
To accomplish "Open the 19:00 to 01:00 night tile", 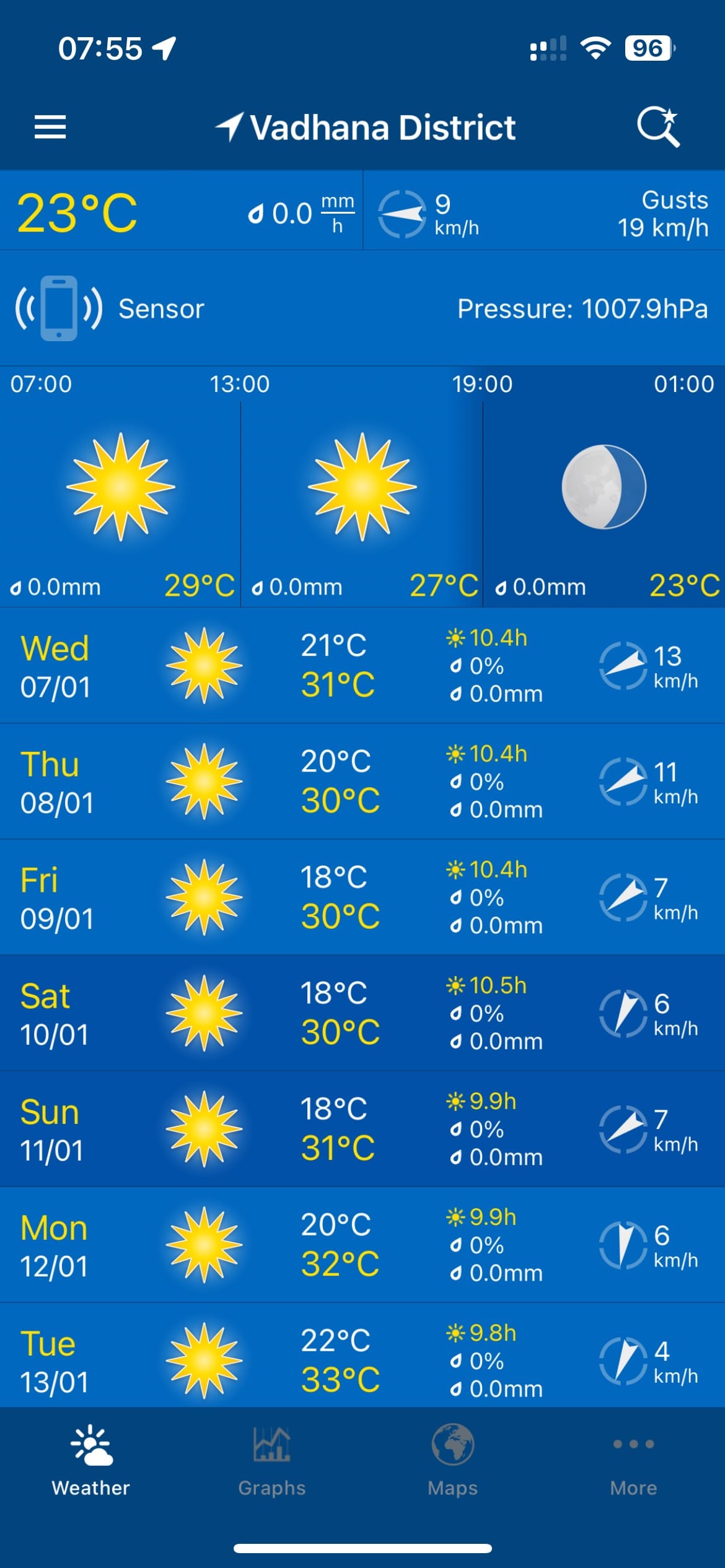I will (x=604, y=495).
